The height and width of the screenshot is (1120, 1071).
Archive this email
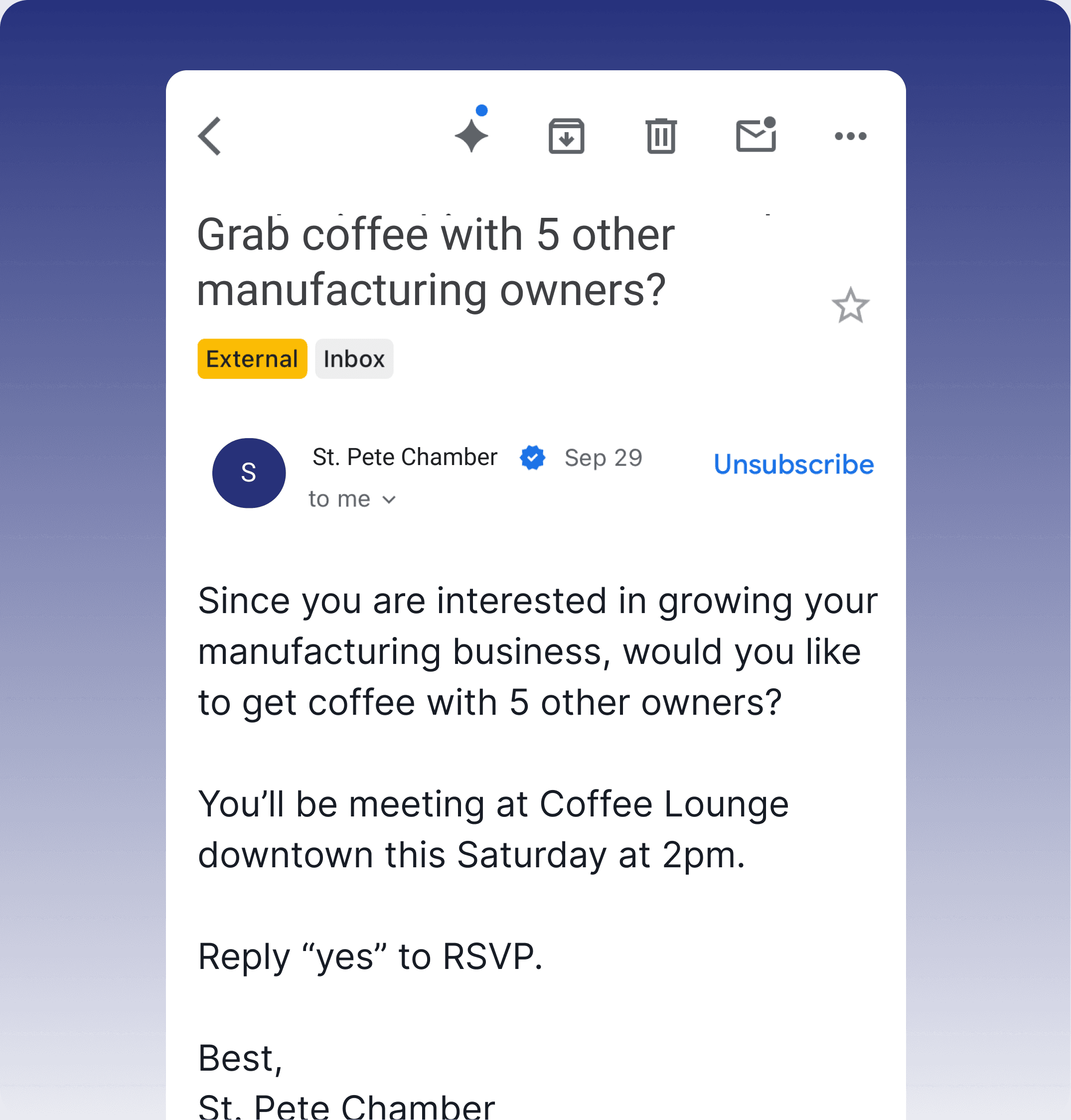click(566, 136)
